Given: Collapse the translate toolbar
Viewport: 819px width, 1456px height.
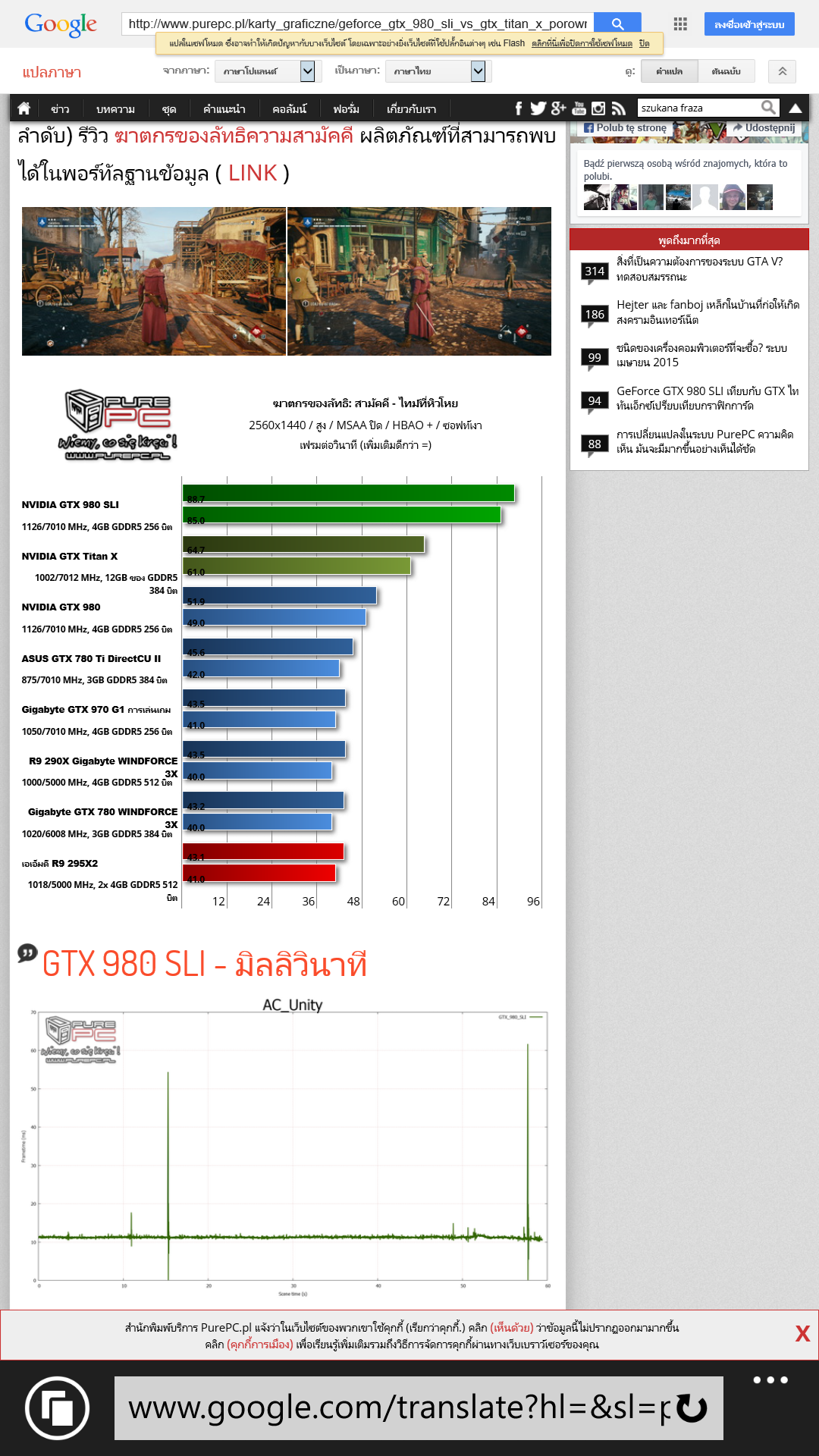Looking at the screenshot, I should click(782, 71).
